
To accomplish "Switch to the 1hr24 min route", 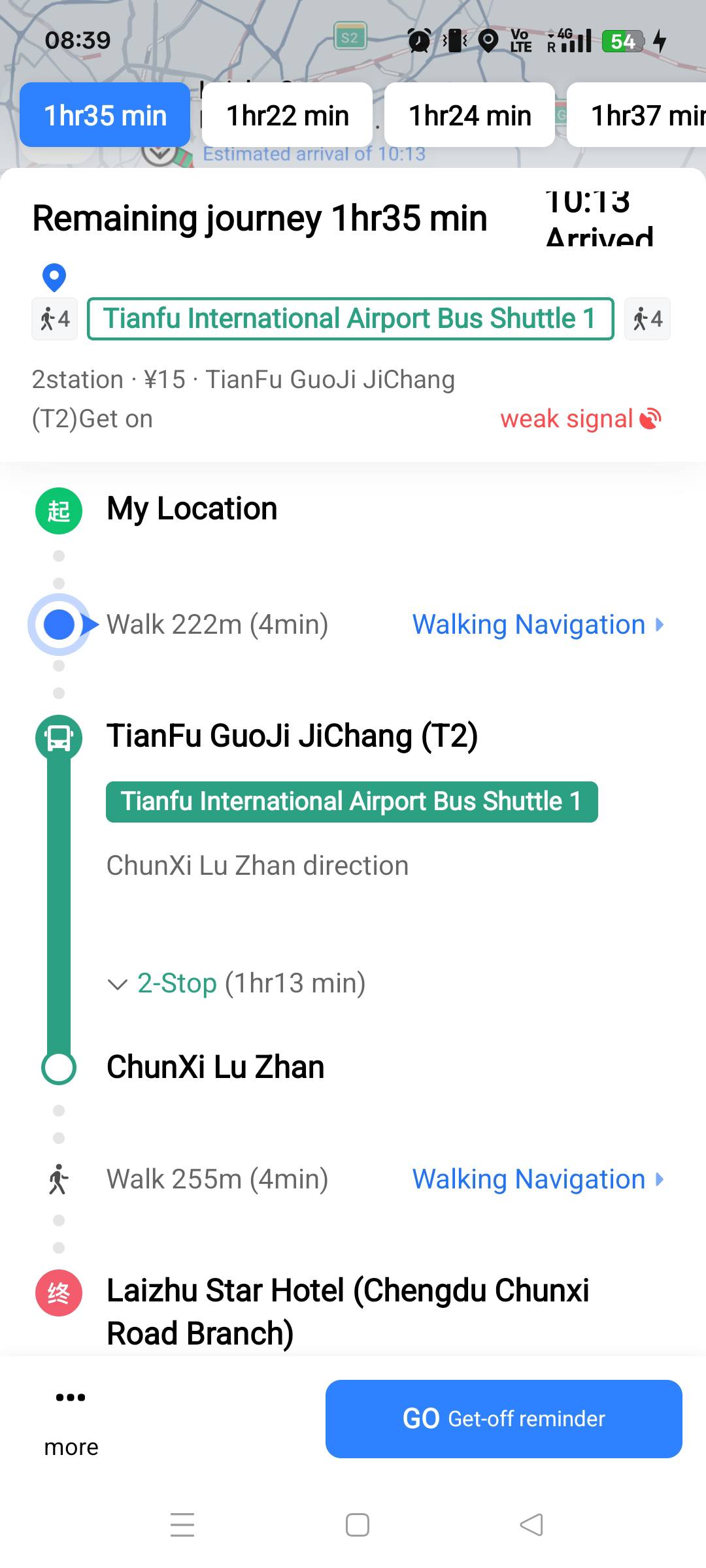I will coord(469,116).
